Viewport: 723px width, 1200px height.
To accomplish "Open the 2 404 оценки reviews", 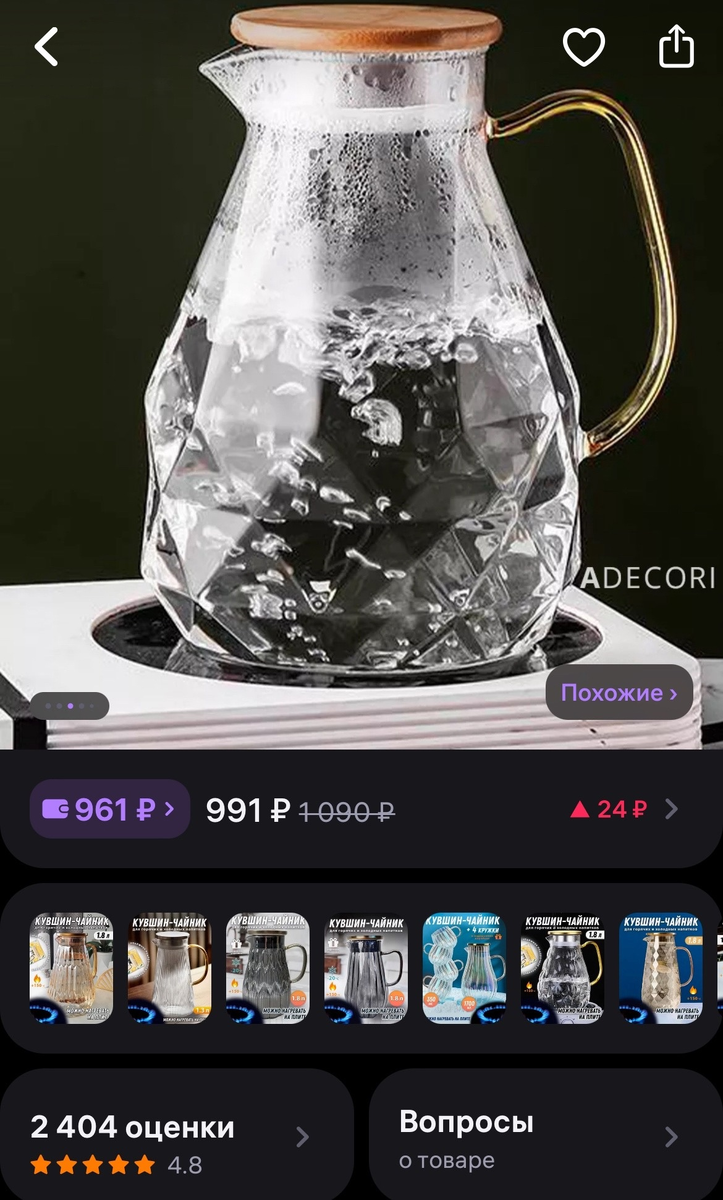I will (170, 1143).
